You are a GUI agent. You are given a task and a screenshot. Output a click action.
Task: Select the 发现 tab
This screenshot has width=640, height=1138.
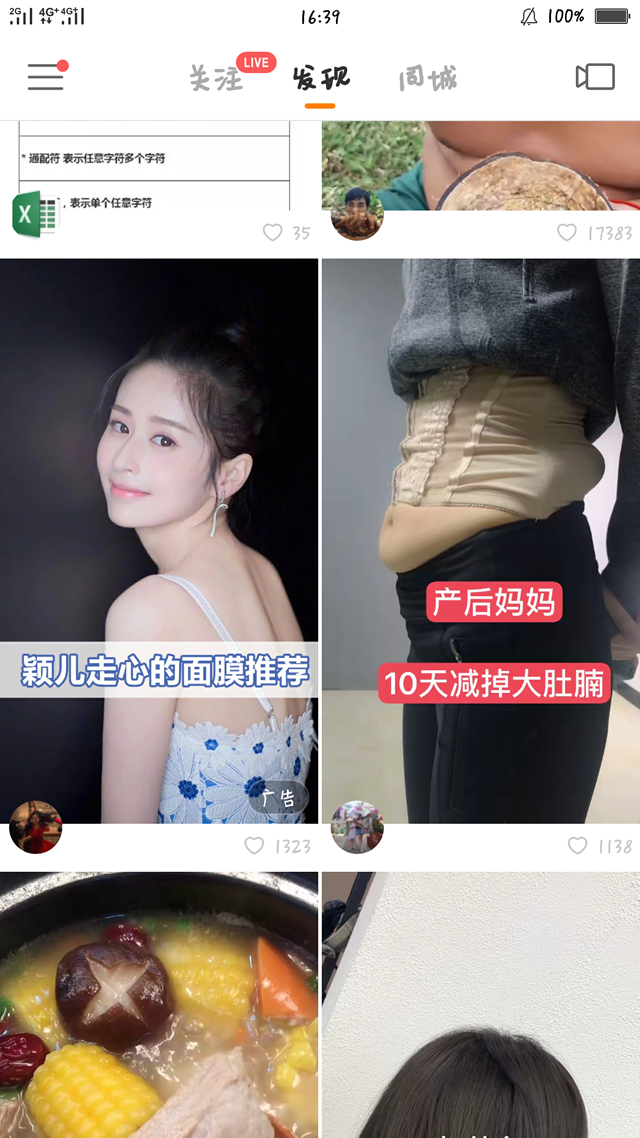[320, 78]
